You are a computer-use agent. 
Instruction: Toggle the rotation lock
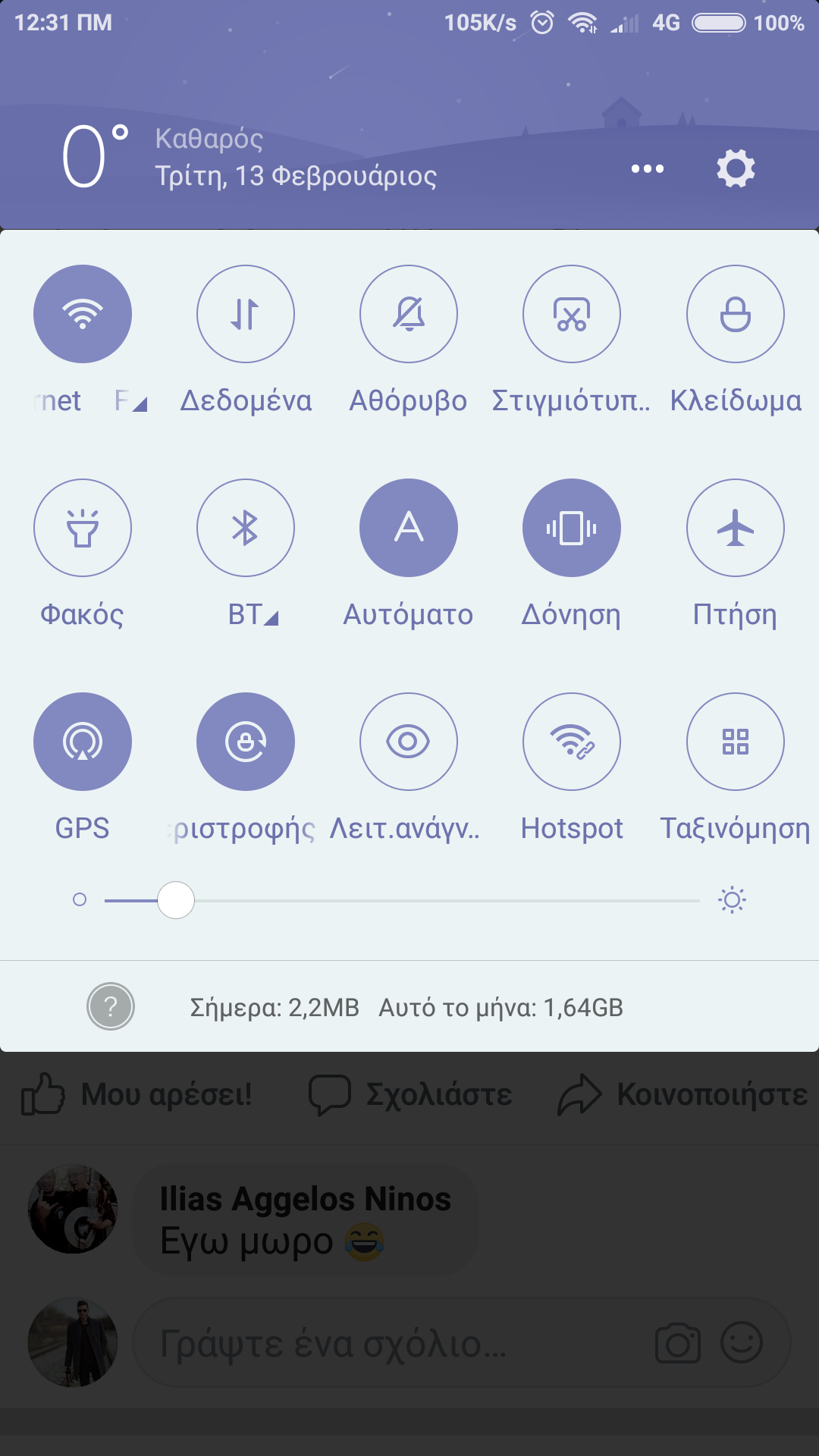point(246,742)
